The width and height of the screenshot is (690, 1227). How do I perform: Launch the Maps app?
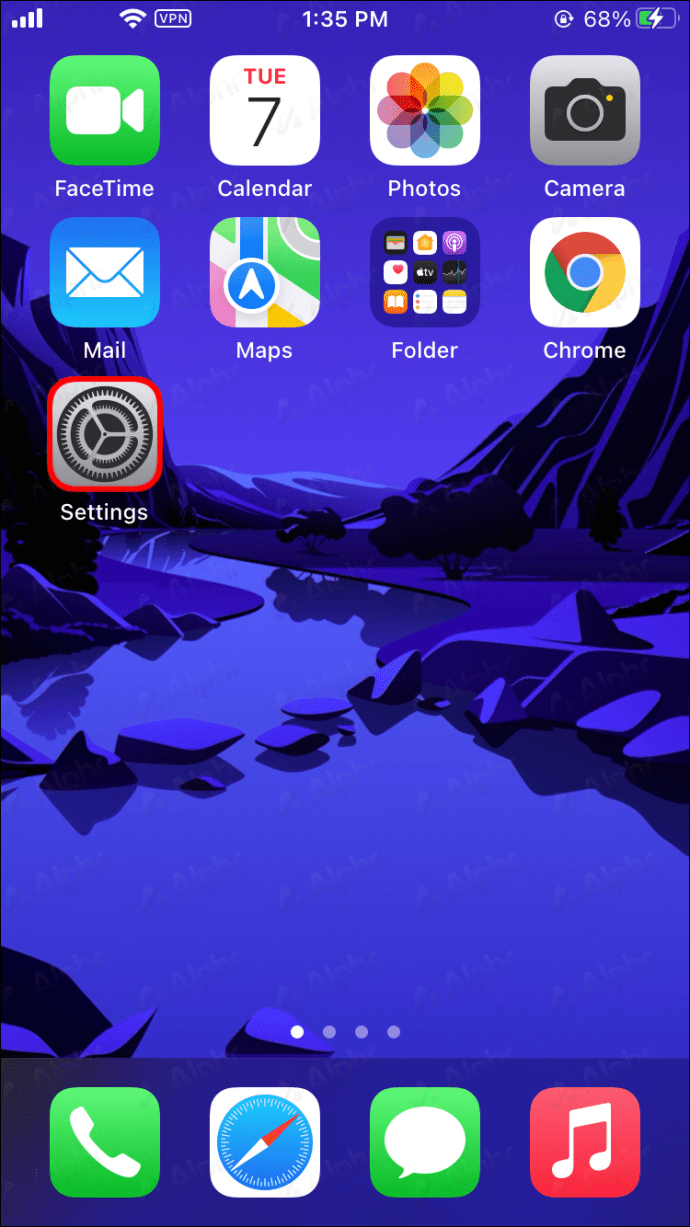[x=265, y=272]
